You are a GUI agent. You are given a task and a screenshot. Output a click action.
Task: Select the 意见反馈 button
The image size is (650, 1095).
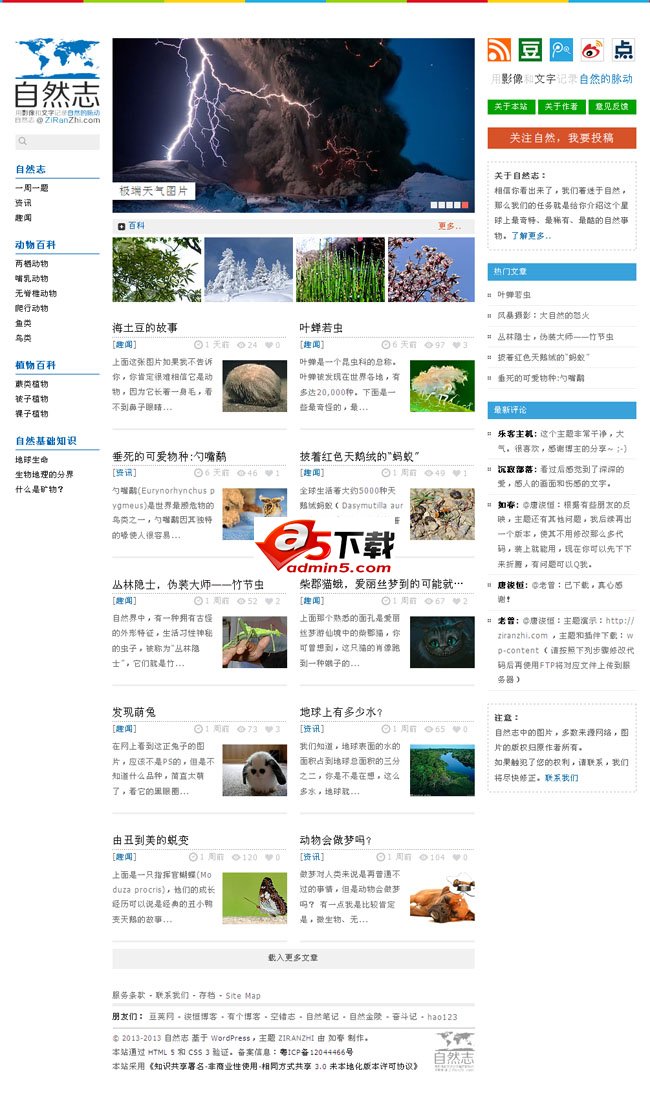pos(611,107)
